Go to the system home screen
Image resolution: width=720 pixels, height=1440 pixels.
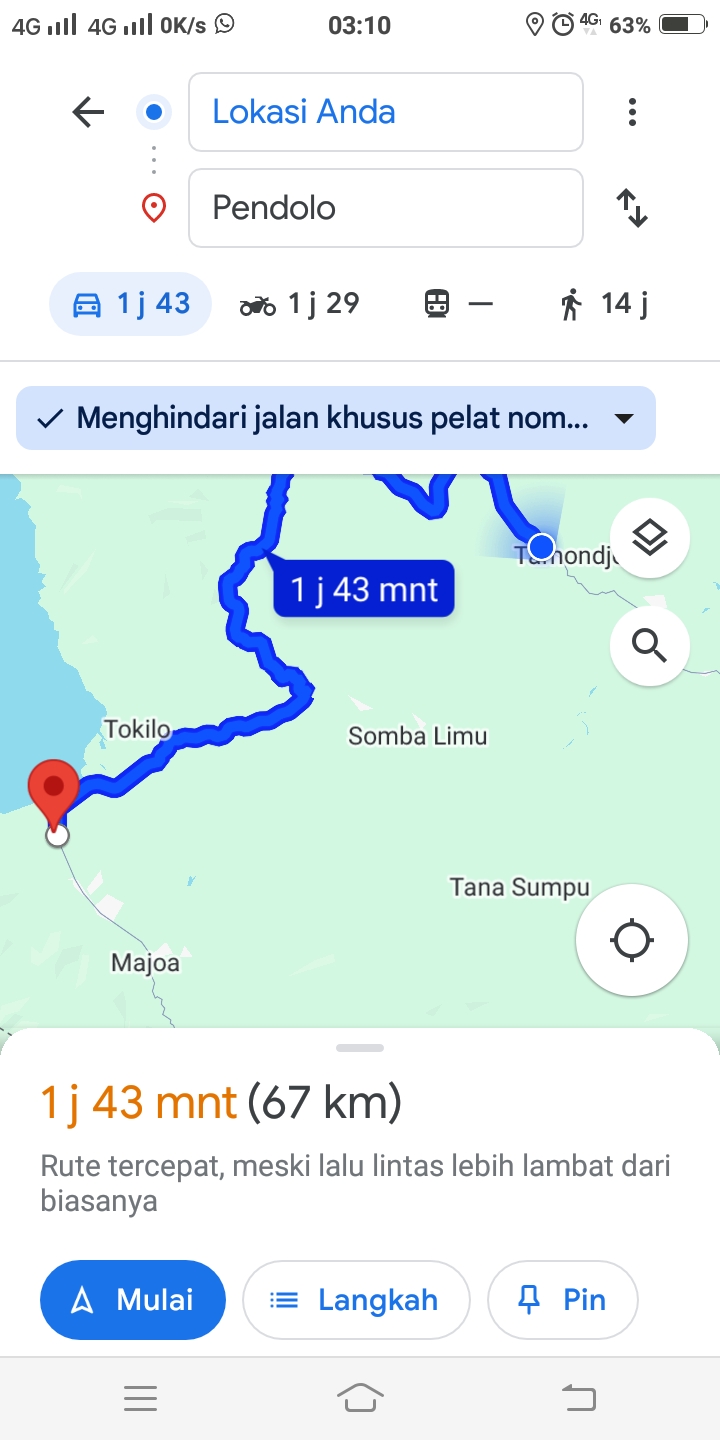360,1398
